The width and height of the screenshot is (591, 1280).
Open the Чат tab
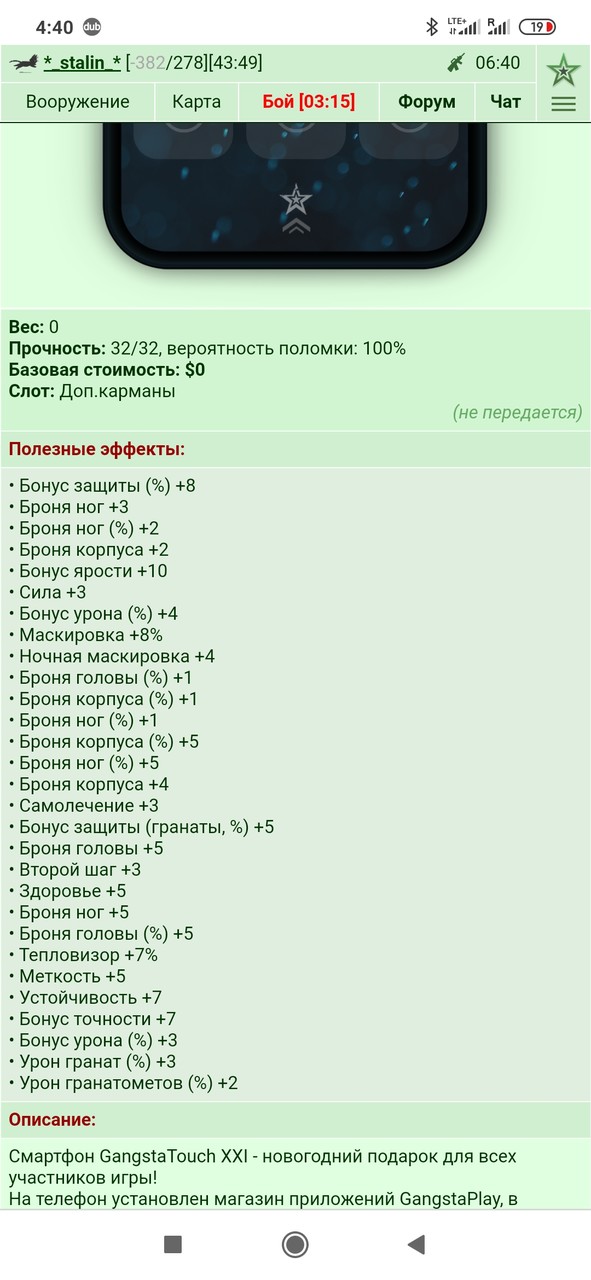[506, 101]
